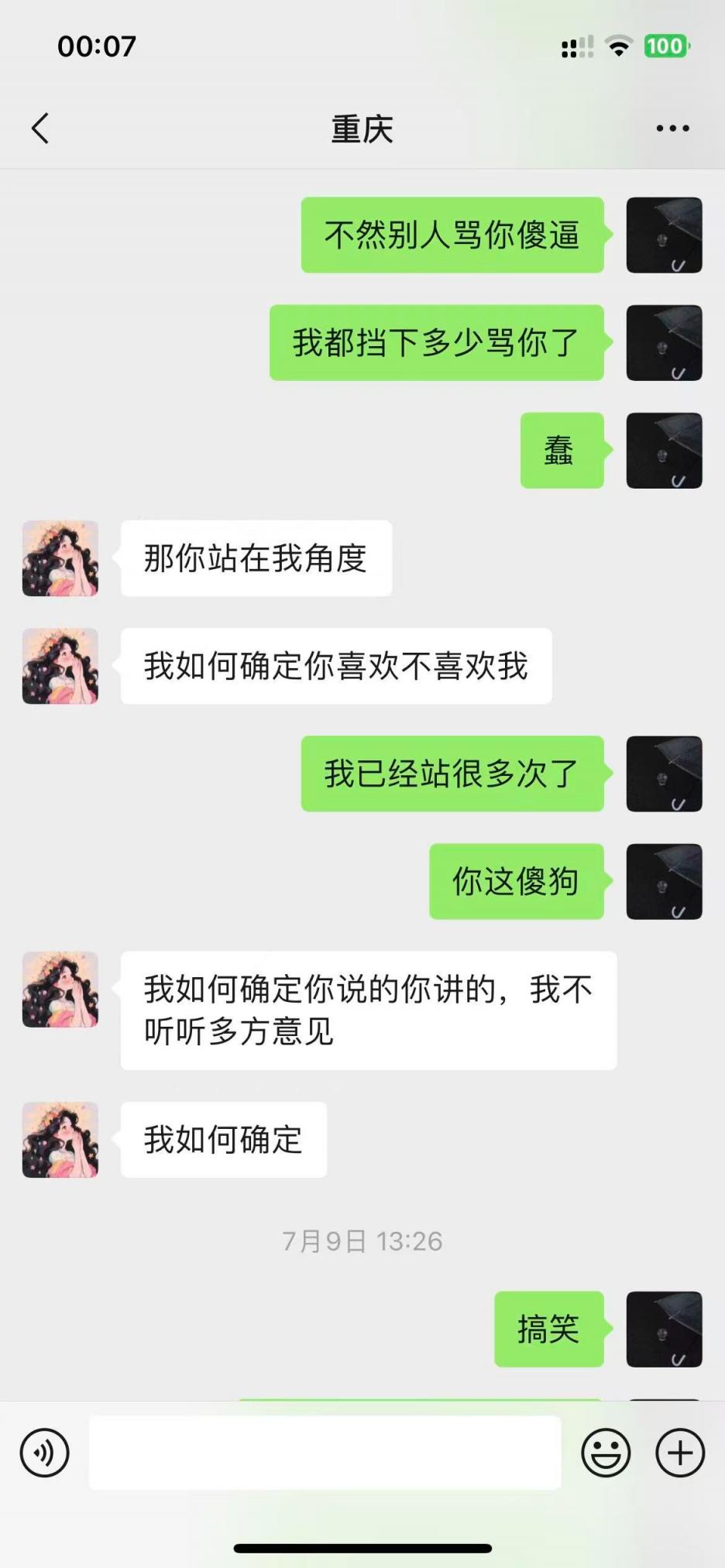Open the emoji sticker panel
Viewport: 725px width, 1568px height.
click(606, 1453)
